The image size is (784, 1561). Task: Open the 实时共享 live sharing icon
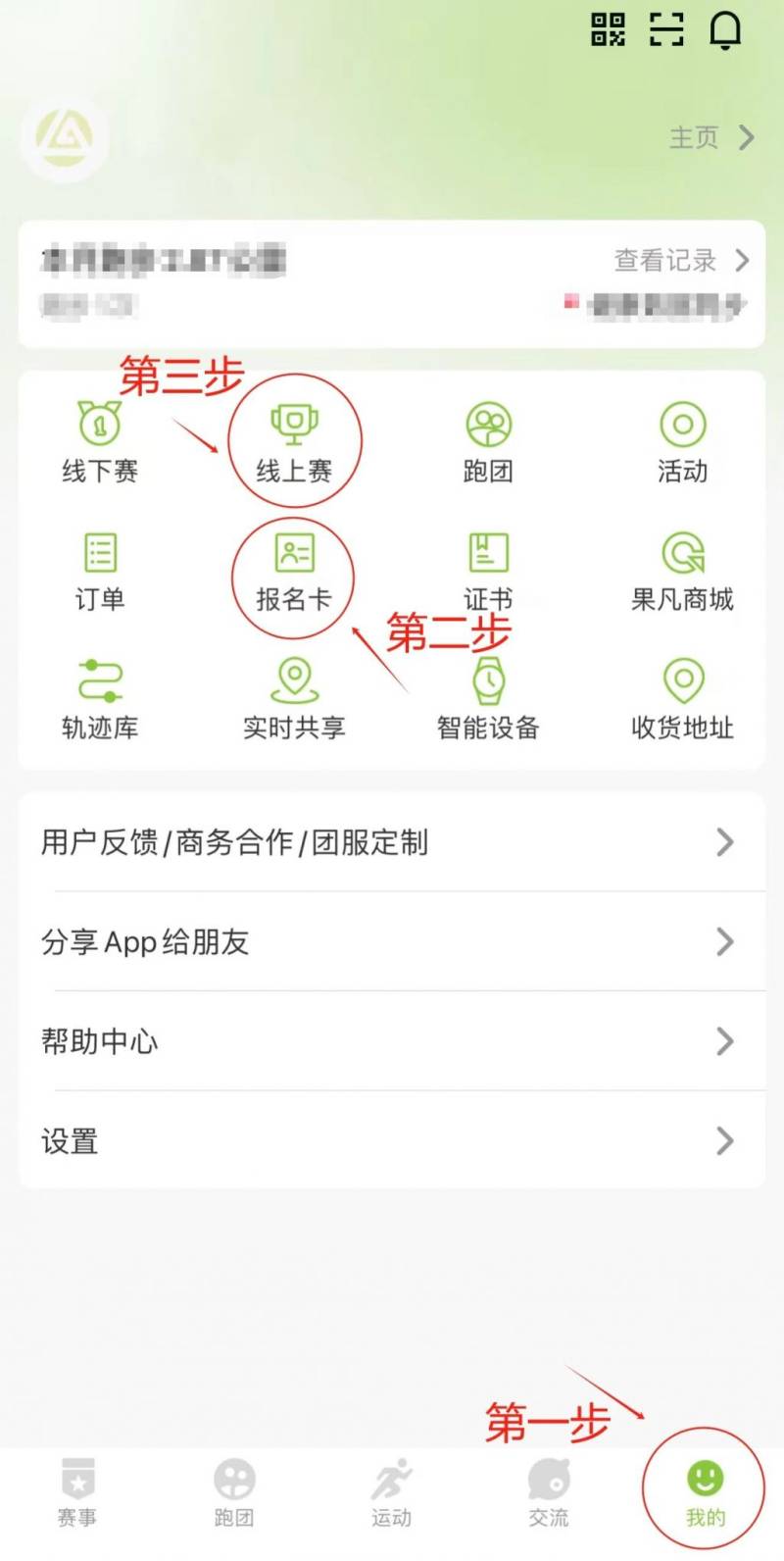click(293, 696)
